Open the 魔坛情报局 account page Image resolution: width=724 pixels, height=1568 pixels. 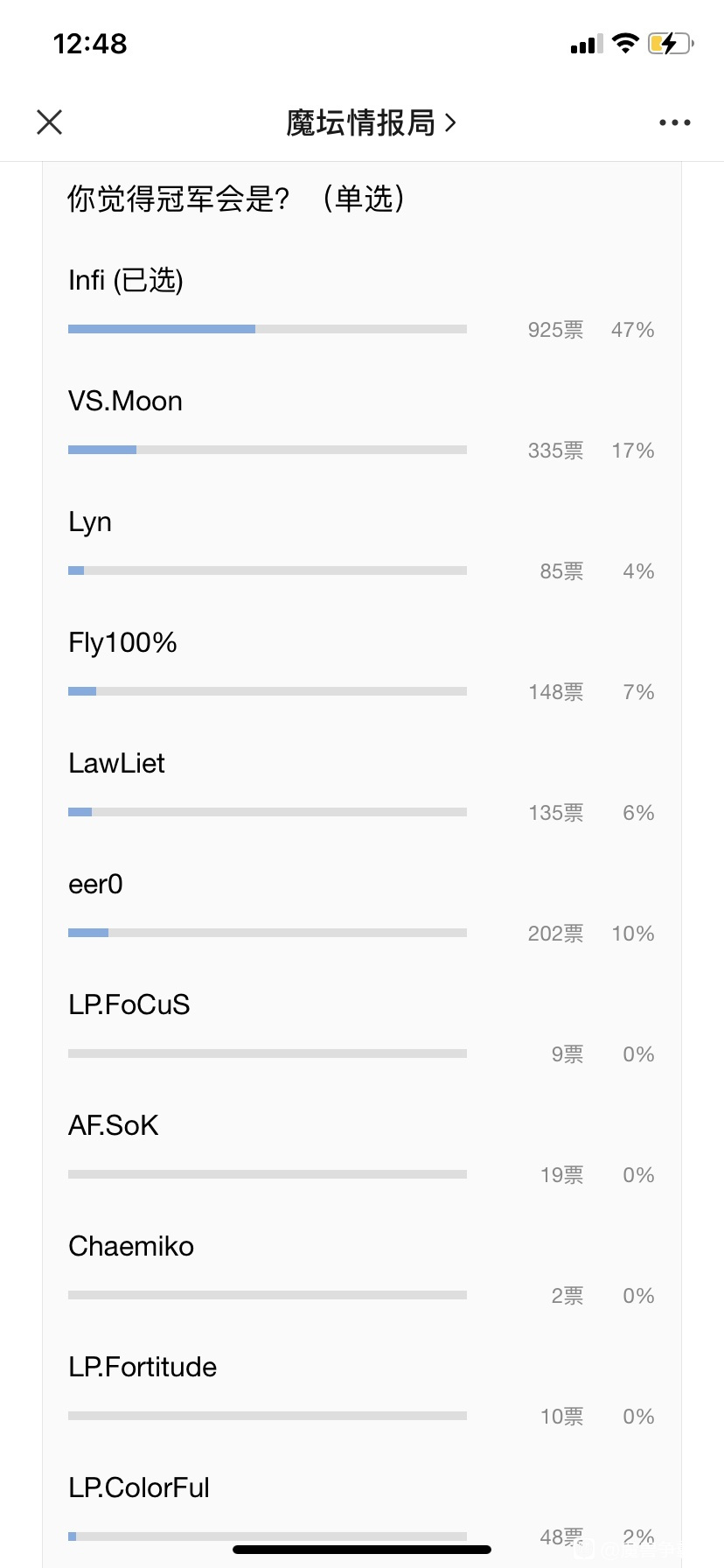point(371,122)
